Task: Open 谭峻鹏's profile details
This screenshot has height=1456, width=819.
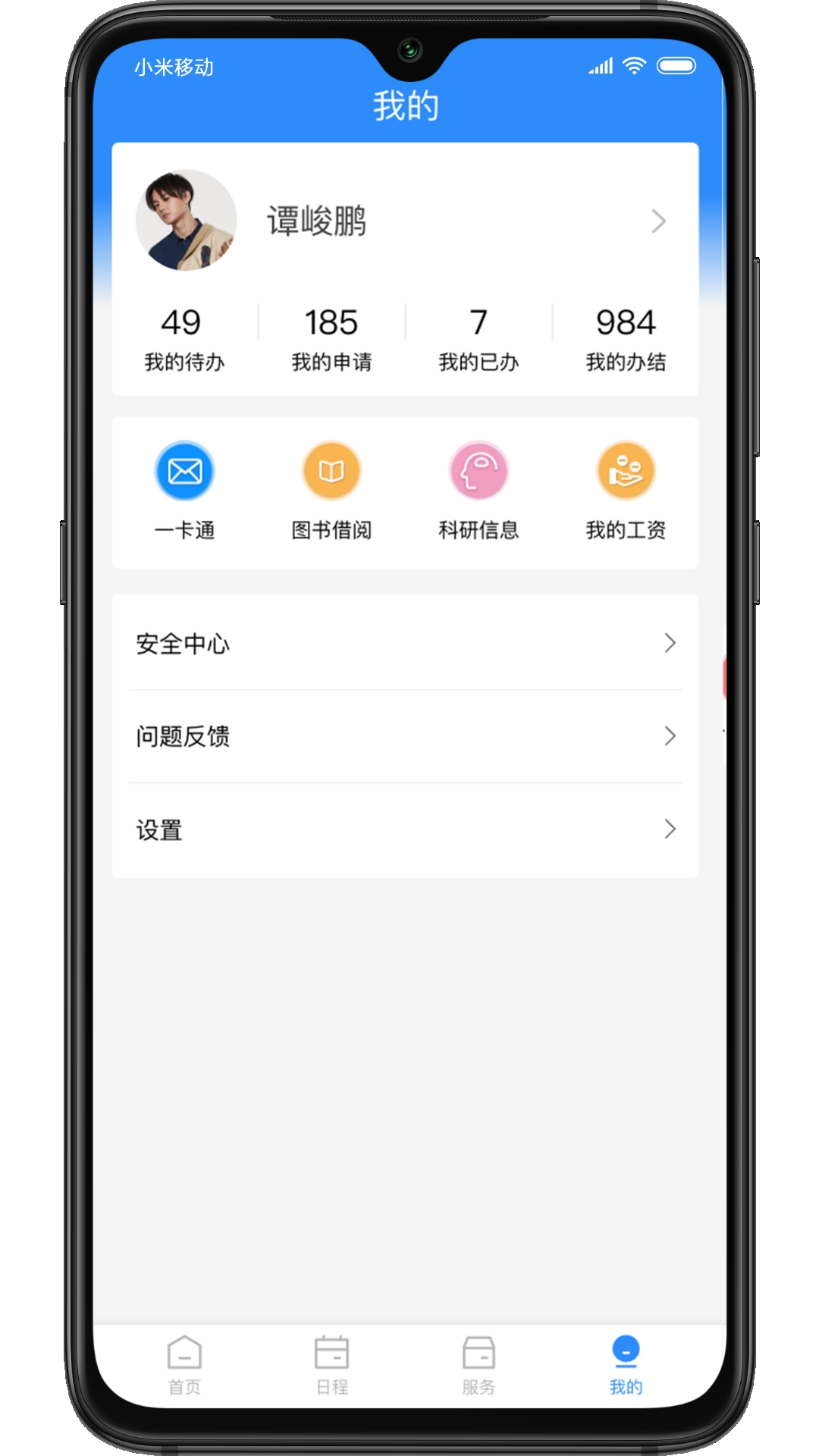Action: [405, 221]
